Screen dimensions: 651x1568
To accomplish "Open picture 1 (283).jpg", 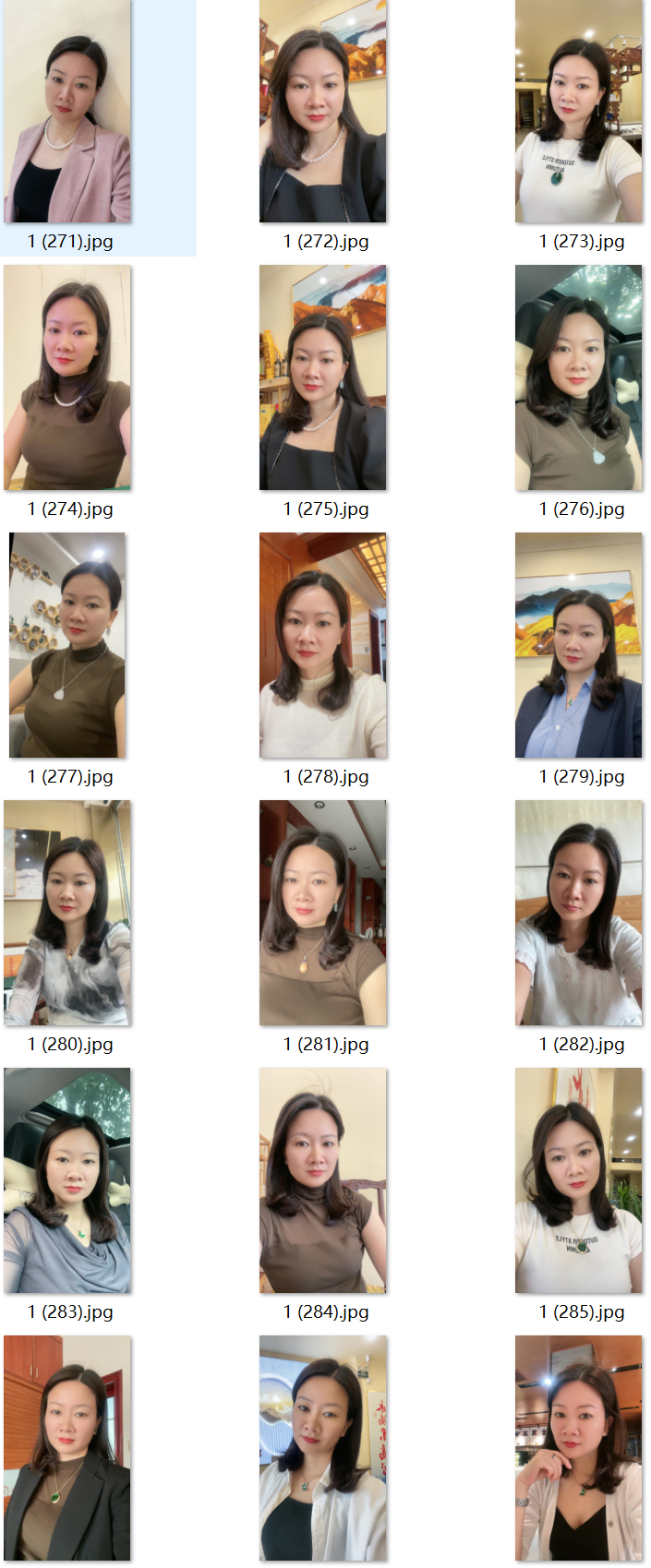I will point(67,1180).
